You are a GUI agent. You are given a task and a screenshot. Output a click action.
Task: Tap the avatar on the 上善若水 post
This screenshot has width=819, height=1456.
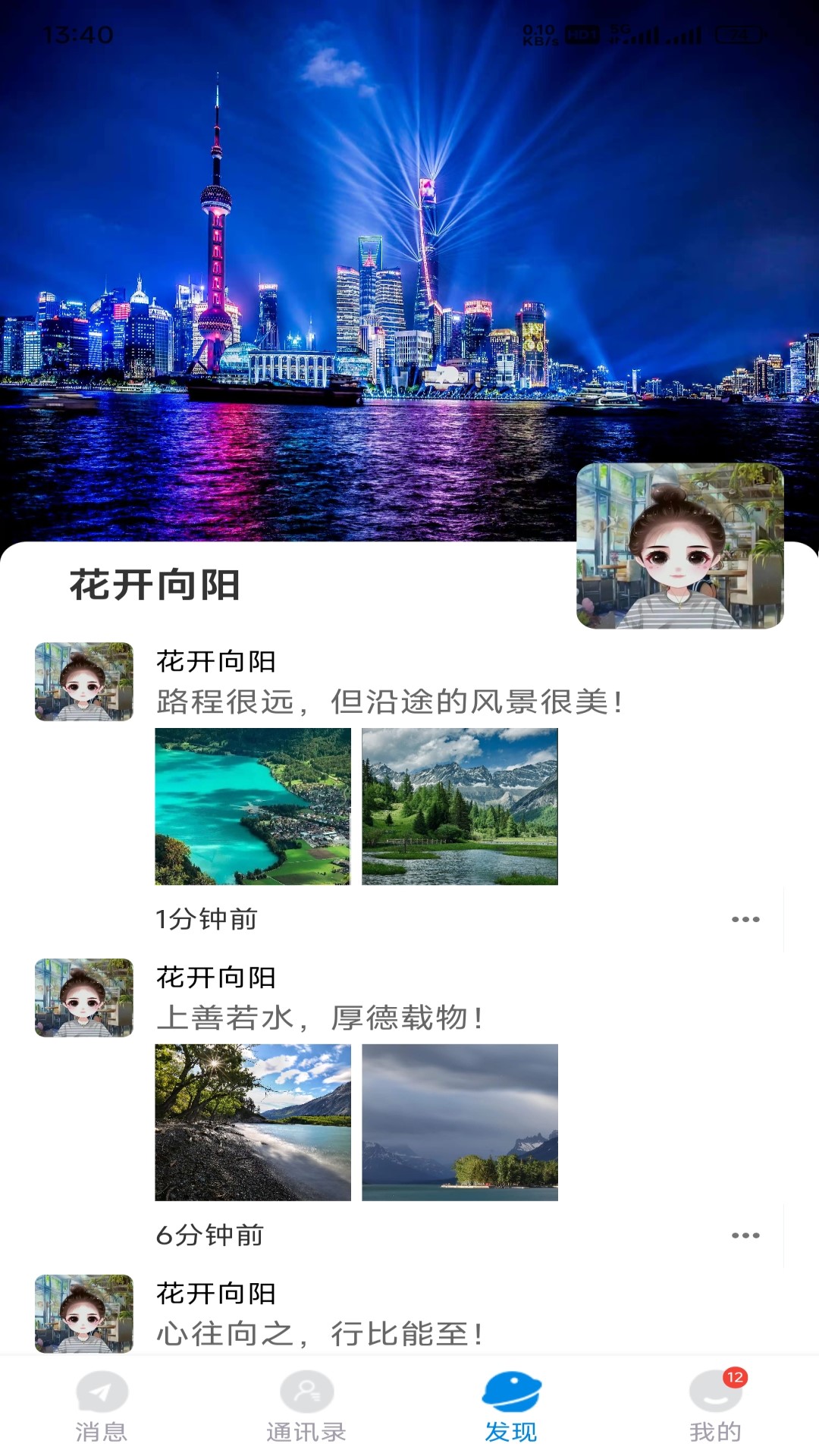(x=85, y=997)
